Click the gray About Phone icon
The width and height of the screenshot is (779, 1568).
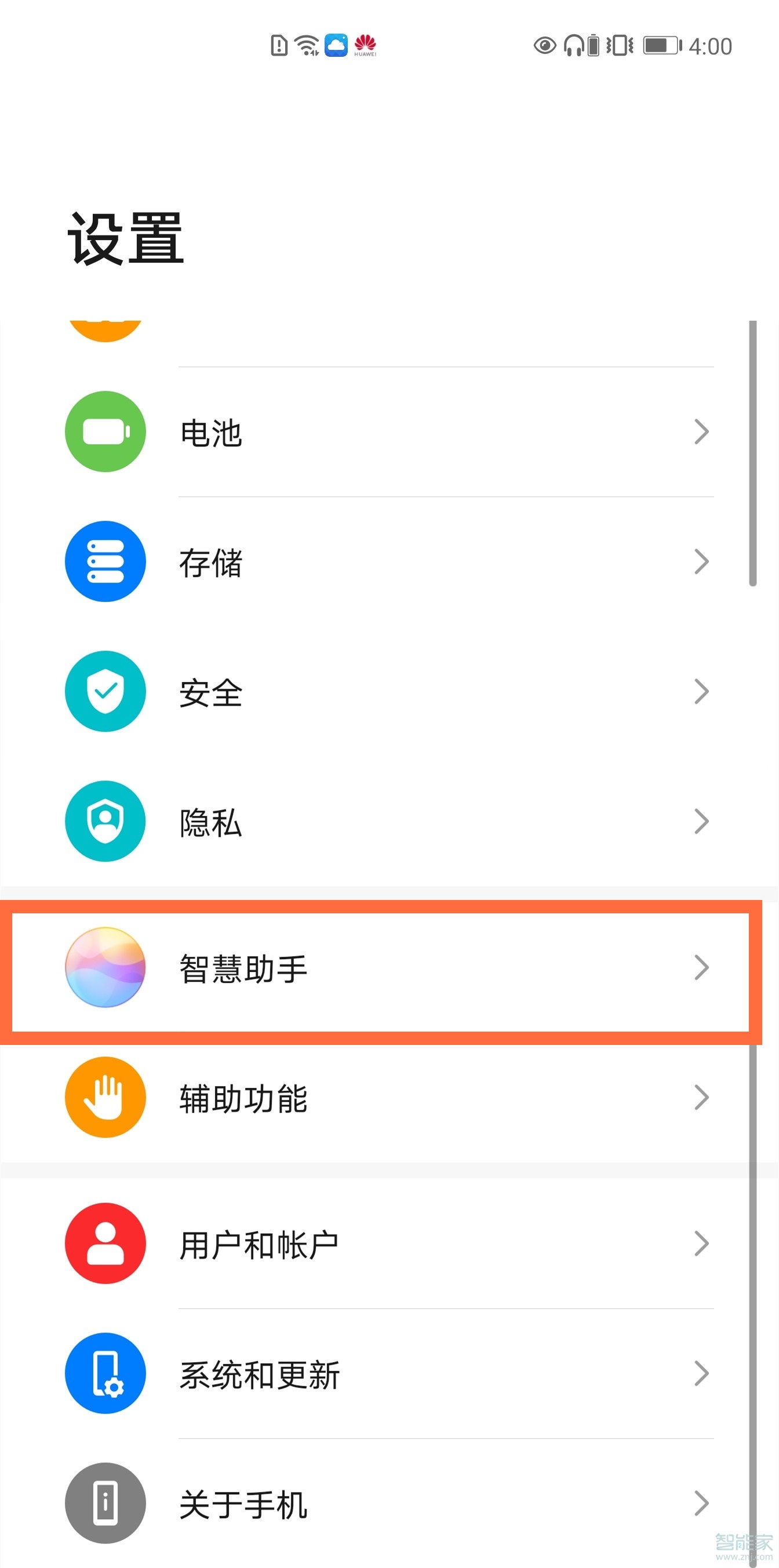tap(105, 1504)
